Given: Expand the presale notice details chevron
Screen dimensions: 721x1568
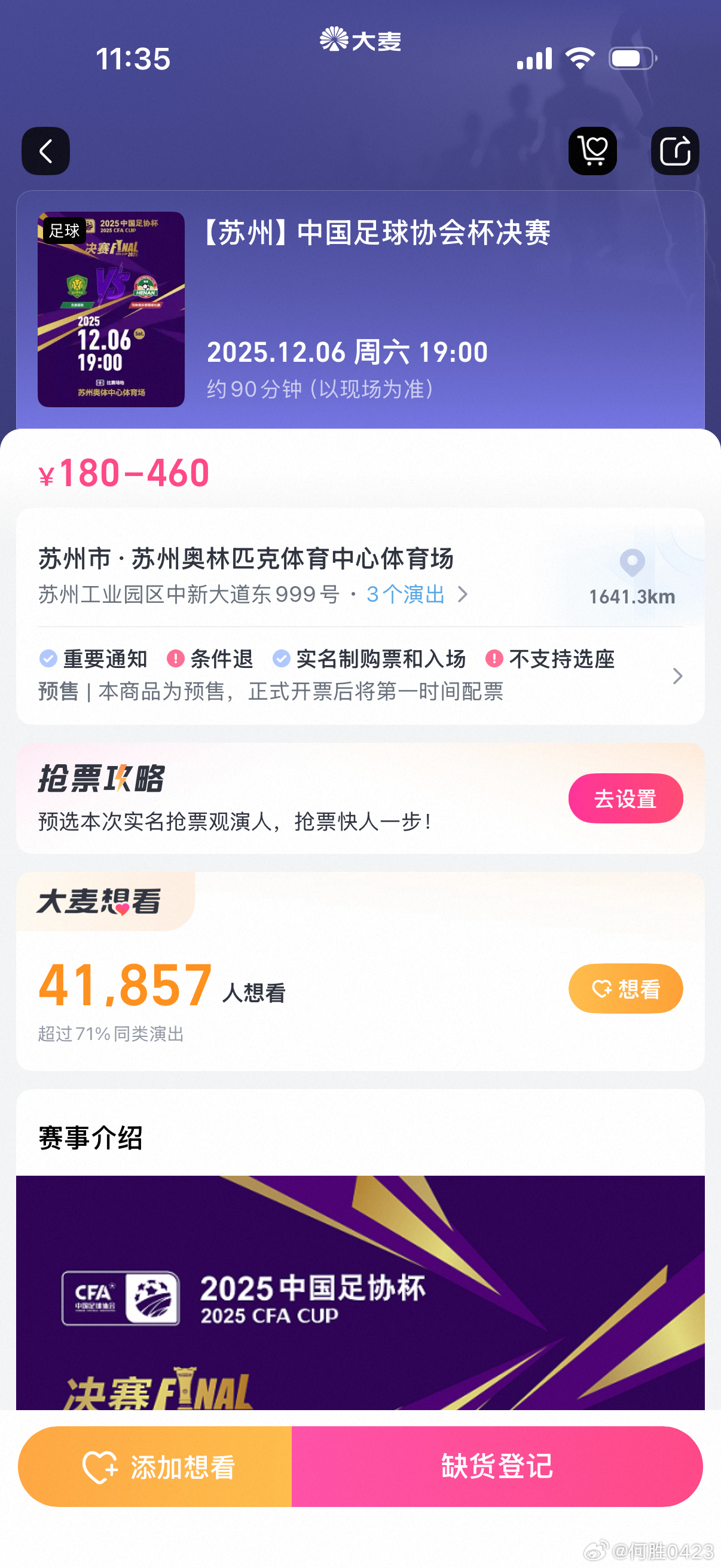Looking at the screenshot, I should pyautogui.click(x=679, y=676).
